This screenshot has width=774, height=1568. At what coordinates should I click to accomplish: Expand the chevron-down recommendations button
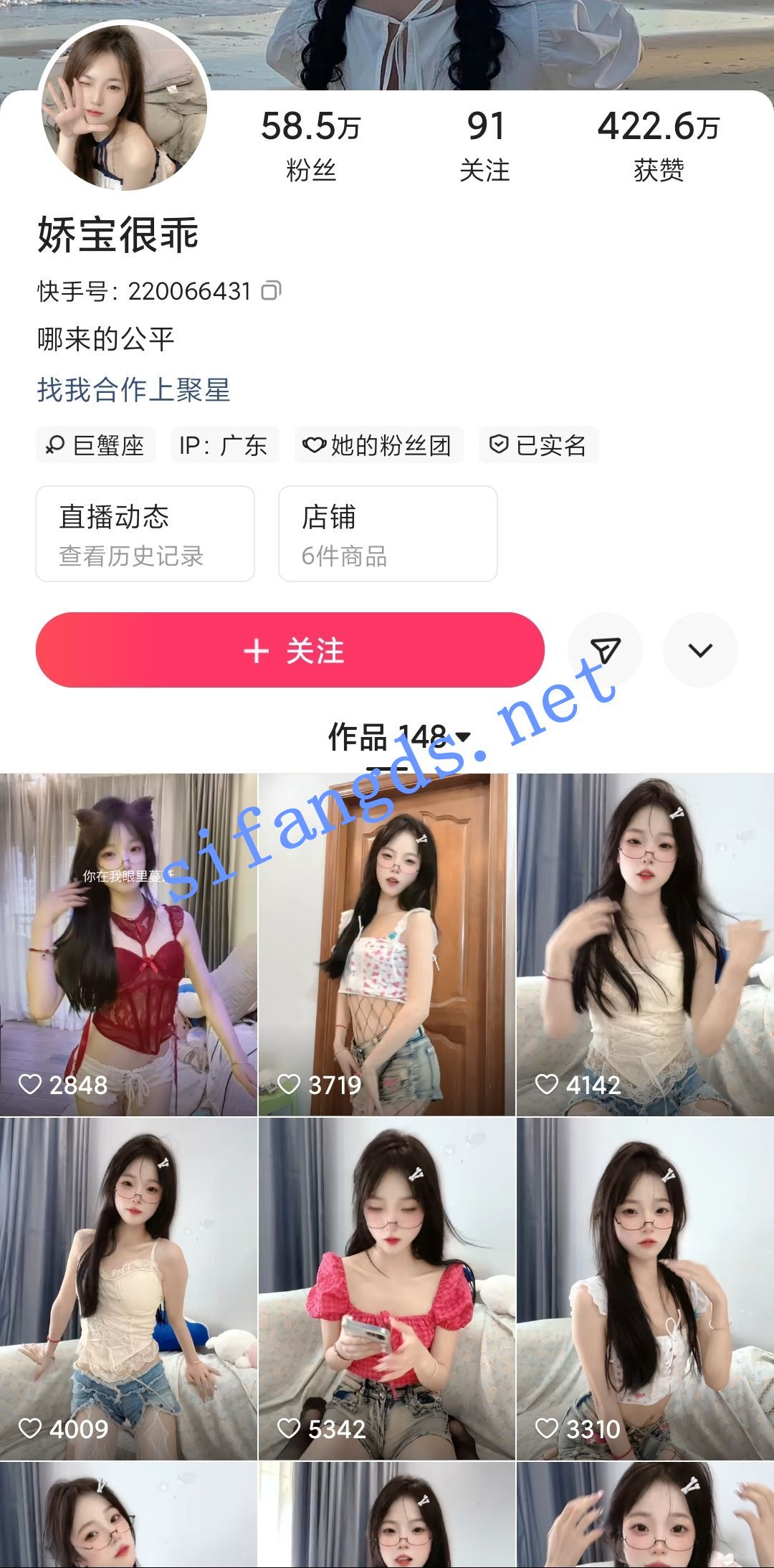pos(700,650)
